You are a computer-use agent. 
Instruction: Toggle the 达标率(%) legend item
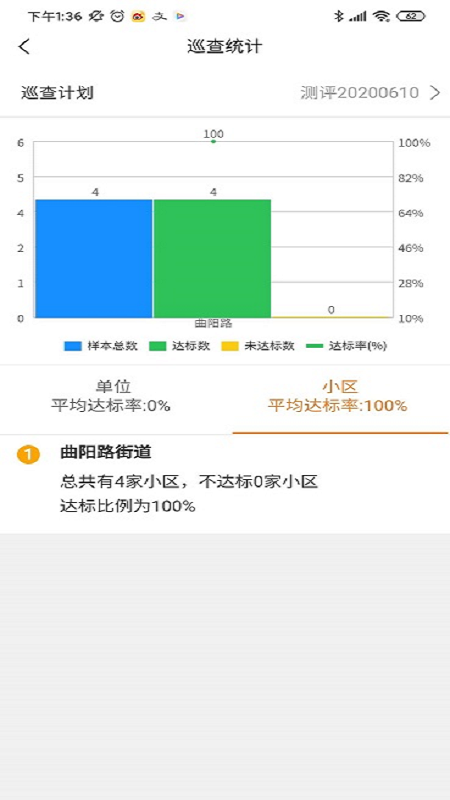point(346,346)
